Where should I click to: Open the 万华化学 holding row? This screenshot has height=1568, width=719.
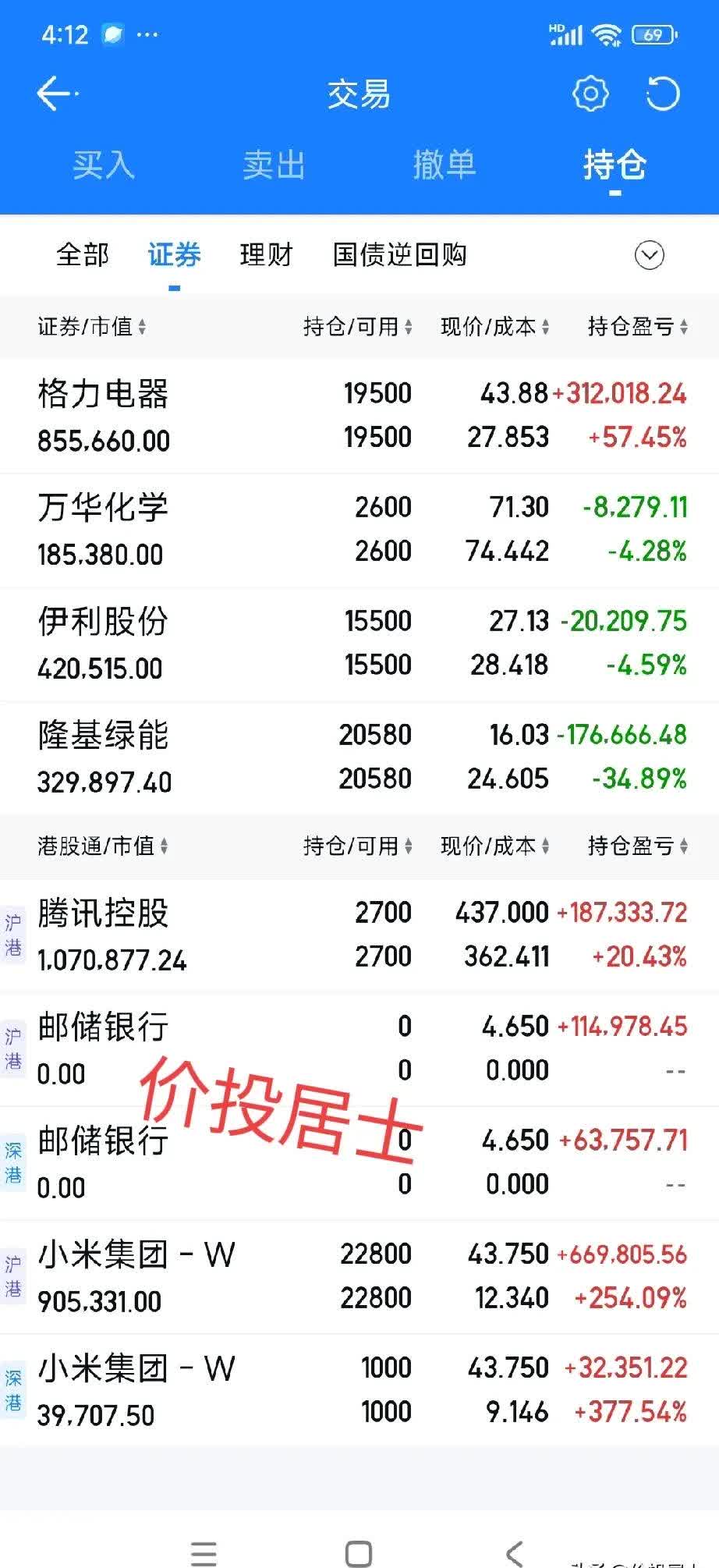[x=359, y=530]
